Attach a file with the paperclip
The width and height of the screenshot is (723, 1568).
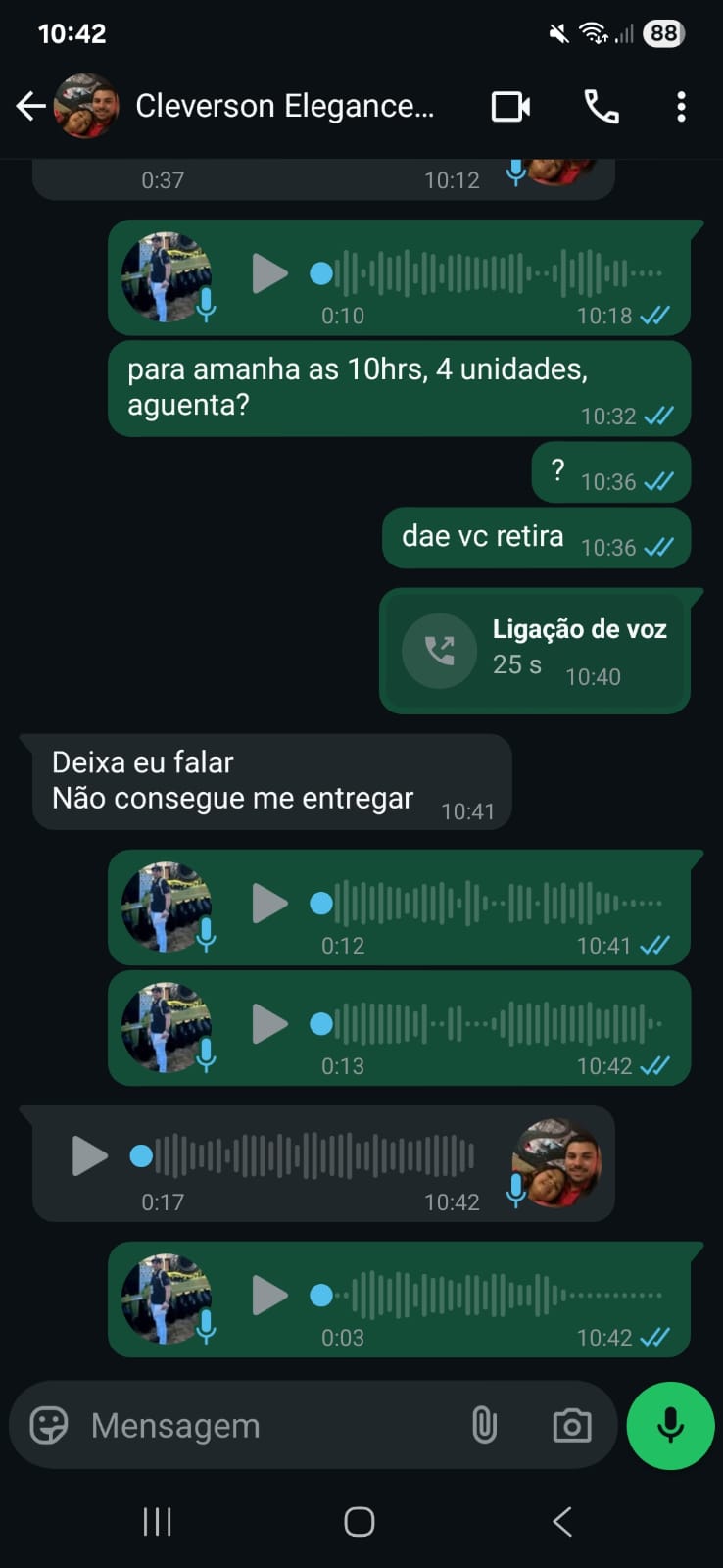pos(484,1425)
